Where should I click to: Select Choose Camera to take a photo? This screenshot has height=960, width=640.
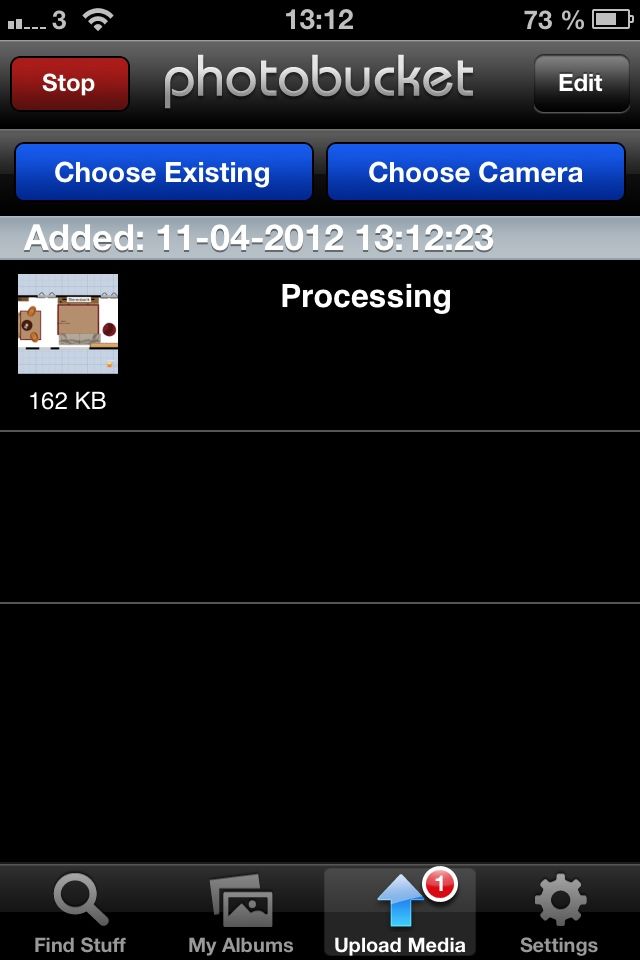point(475,172)
